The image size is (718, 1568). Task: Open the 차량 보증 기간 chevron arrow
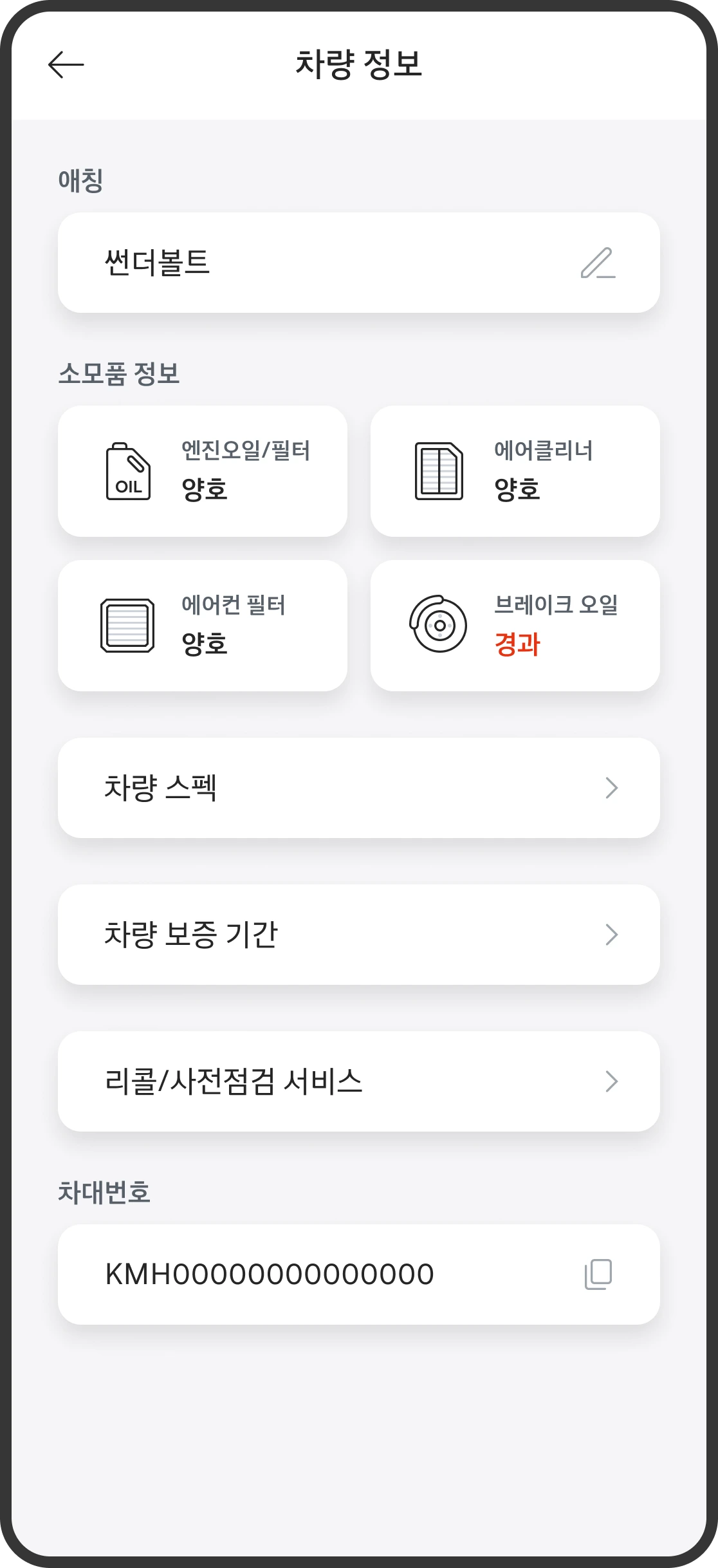pyautogui.click(x=612, y=934)
